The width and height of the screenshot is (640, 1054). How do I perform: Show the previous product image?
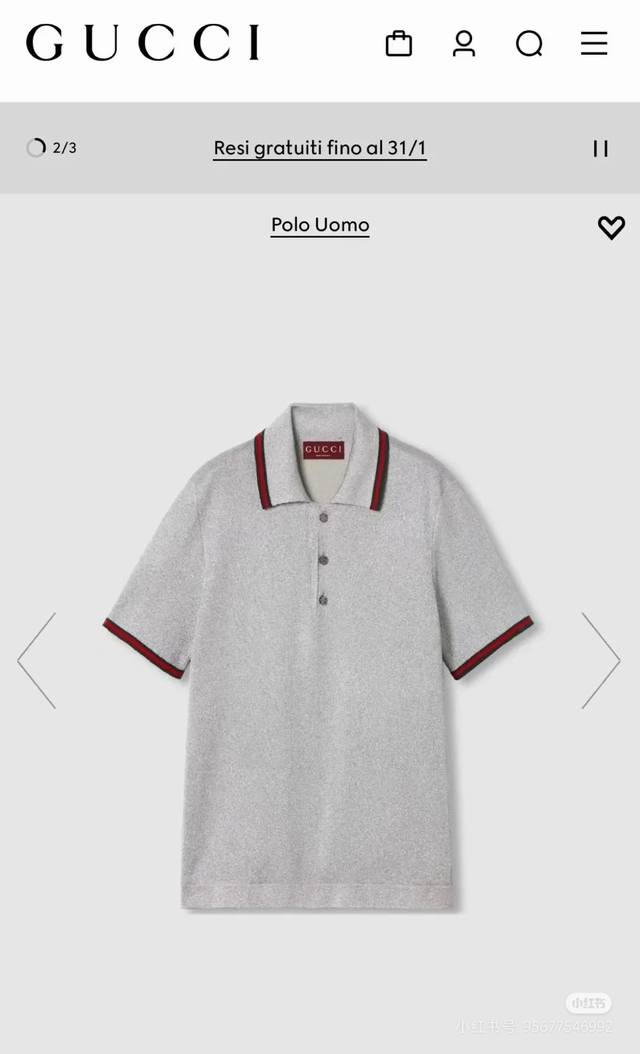click(x=37, y=661)
